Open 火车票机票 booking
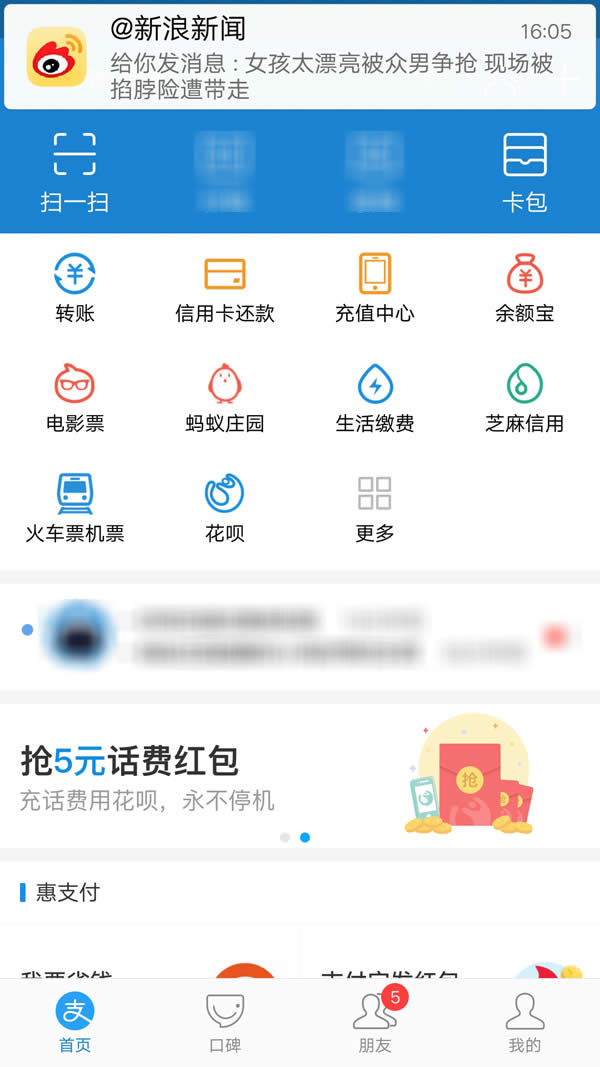The height and width of the screenshot is (1067, 600). (x=75, y=507)
